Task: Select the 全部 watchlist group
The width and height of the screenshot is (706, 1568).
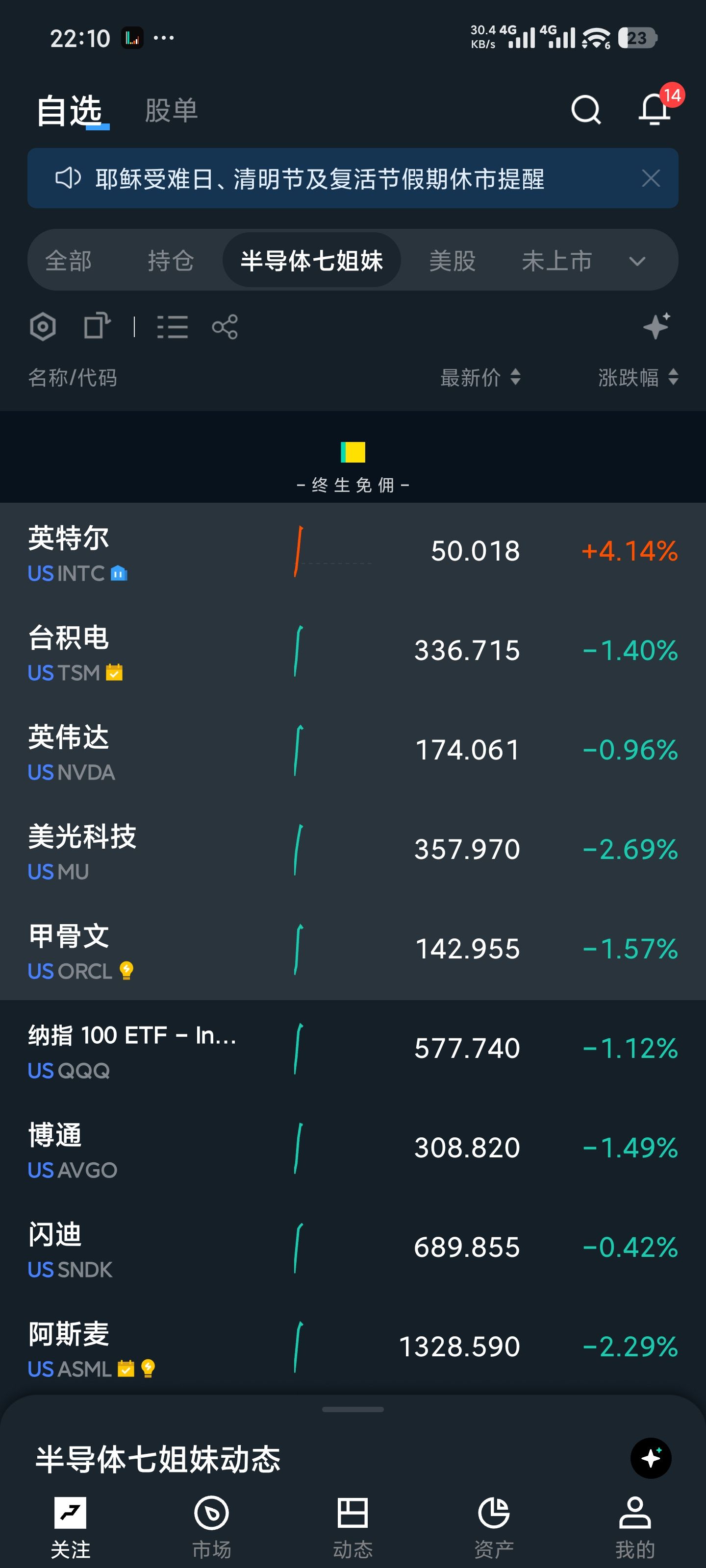Action: (68, 261)
